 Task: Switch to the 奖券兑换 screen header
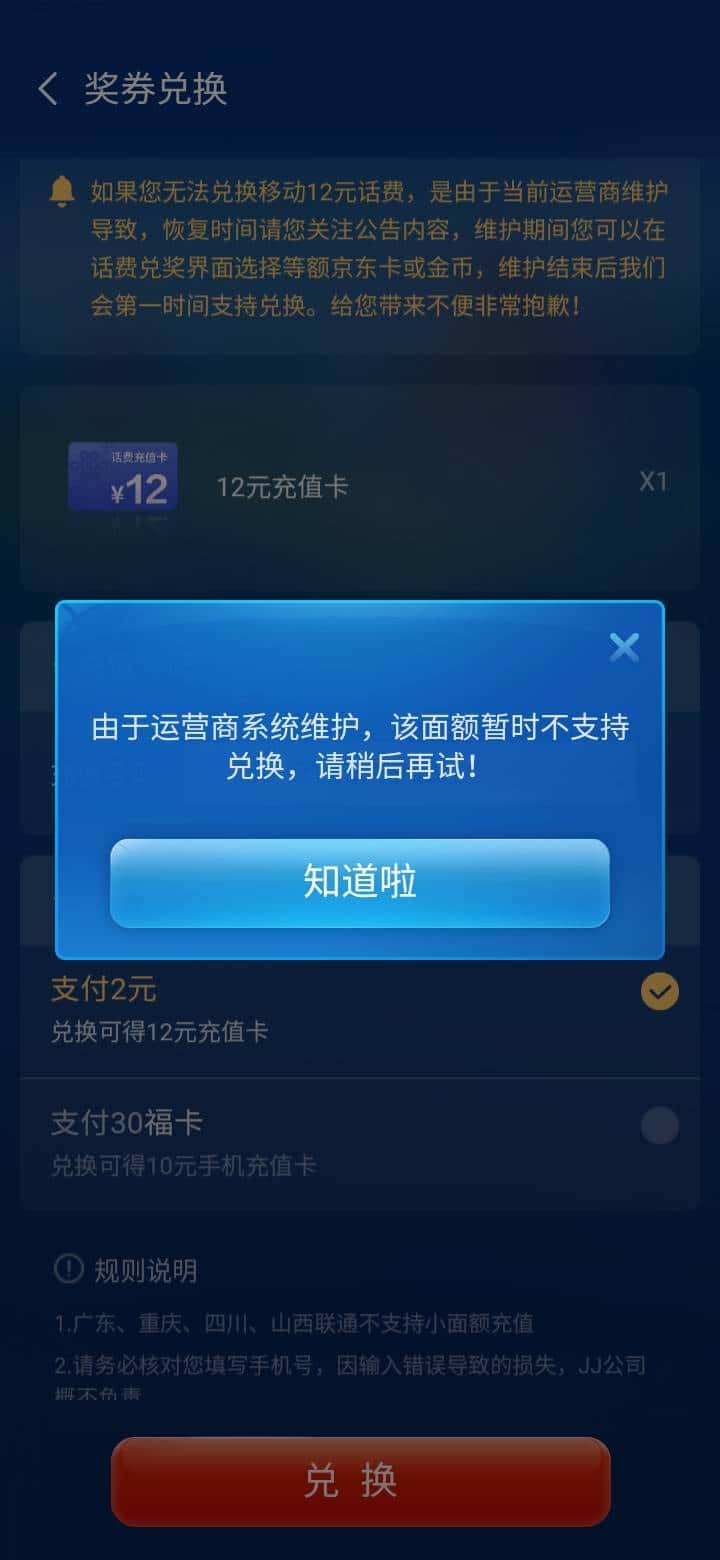[x=156, y=90]
